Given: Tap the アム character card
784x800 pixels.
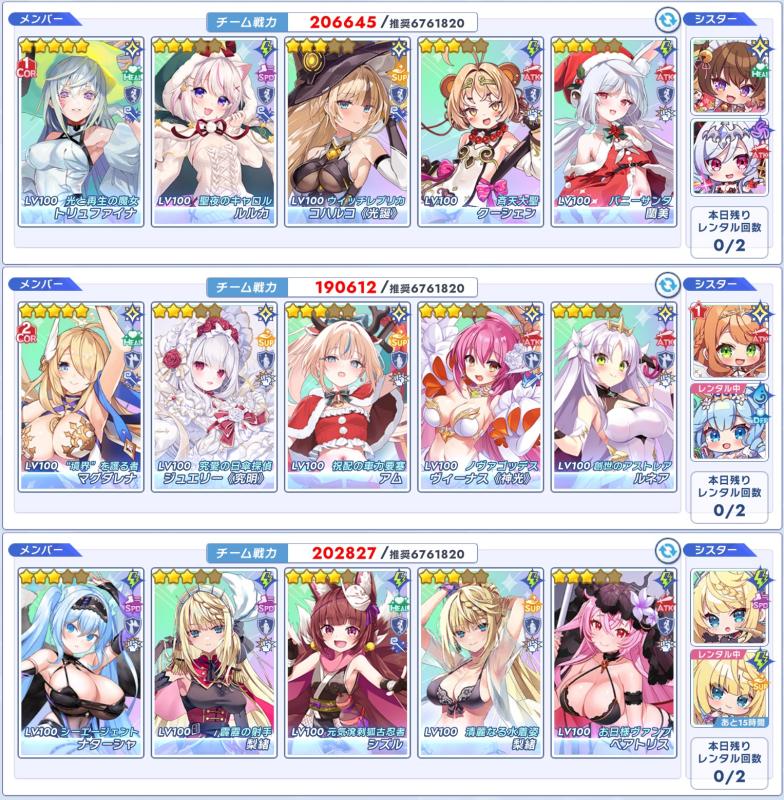Looking at the screenshot, I should pyautogui.click(x=346, y=395).
